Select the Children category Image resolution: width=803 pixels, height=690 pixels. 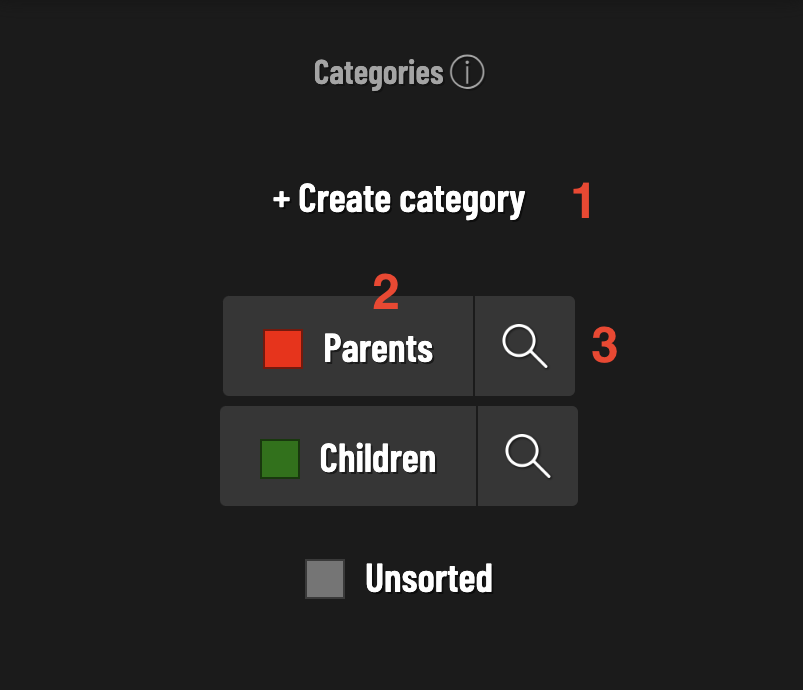point(348,457)
